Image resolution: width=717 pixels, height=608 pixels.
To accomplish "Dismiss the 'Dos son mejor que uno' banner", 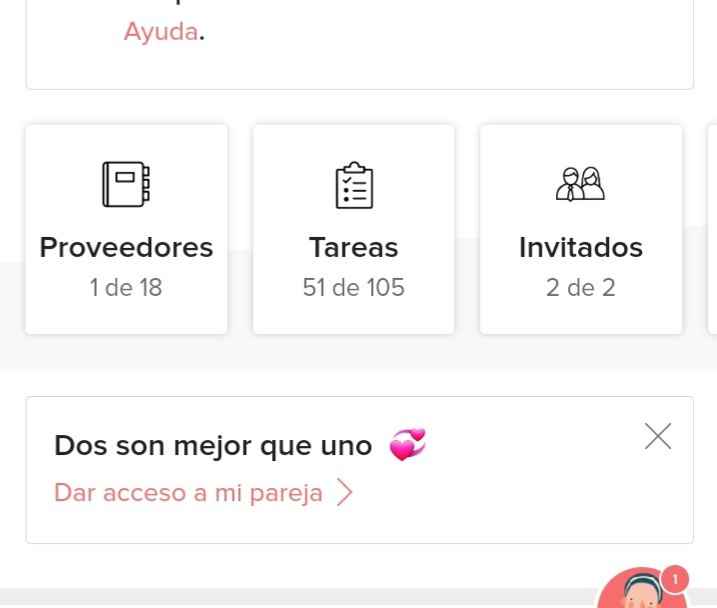I will [x=658, y=436].
